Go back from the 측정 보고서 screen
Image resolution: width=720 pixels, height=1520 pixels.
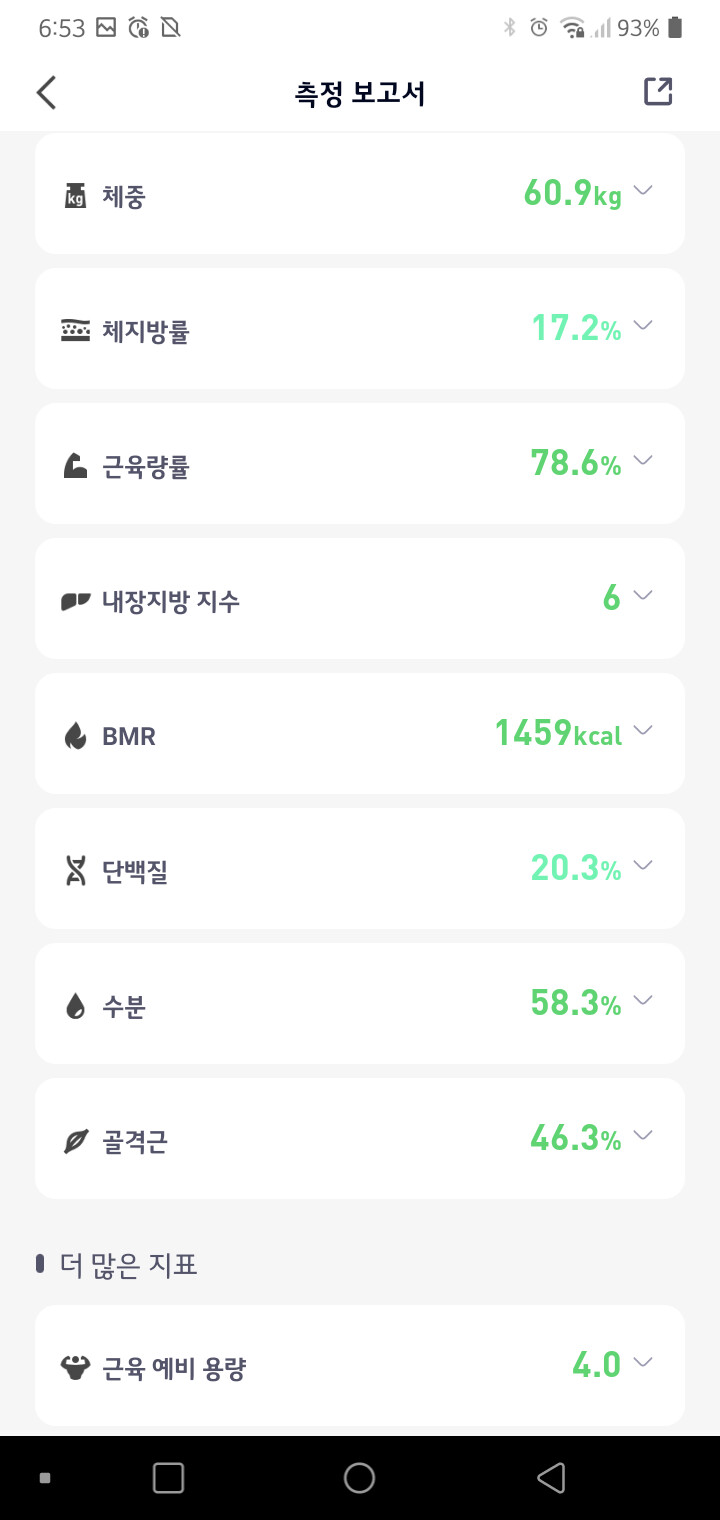point(46,93)
